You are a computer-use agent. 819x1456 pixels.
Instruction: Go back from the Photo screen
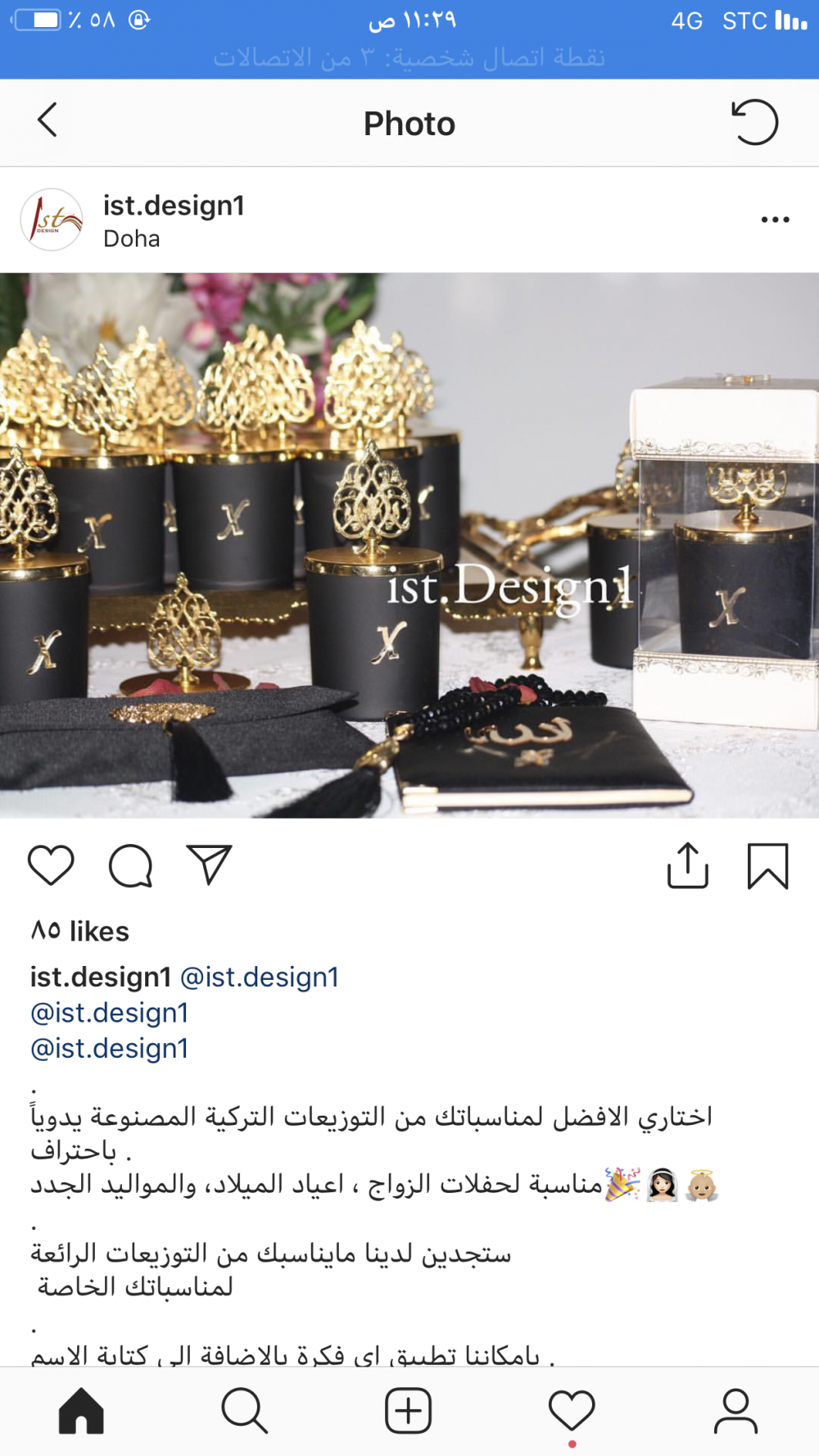[x=48, y=121]
